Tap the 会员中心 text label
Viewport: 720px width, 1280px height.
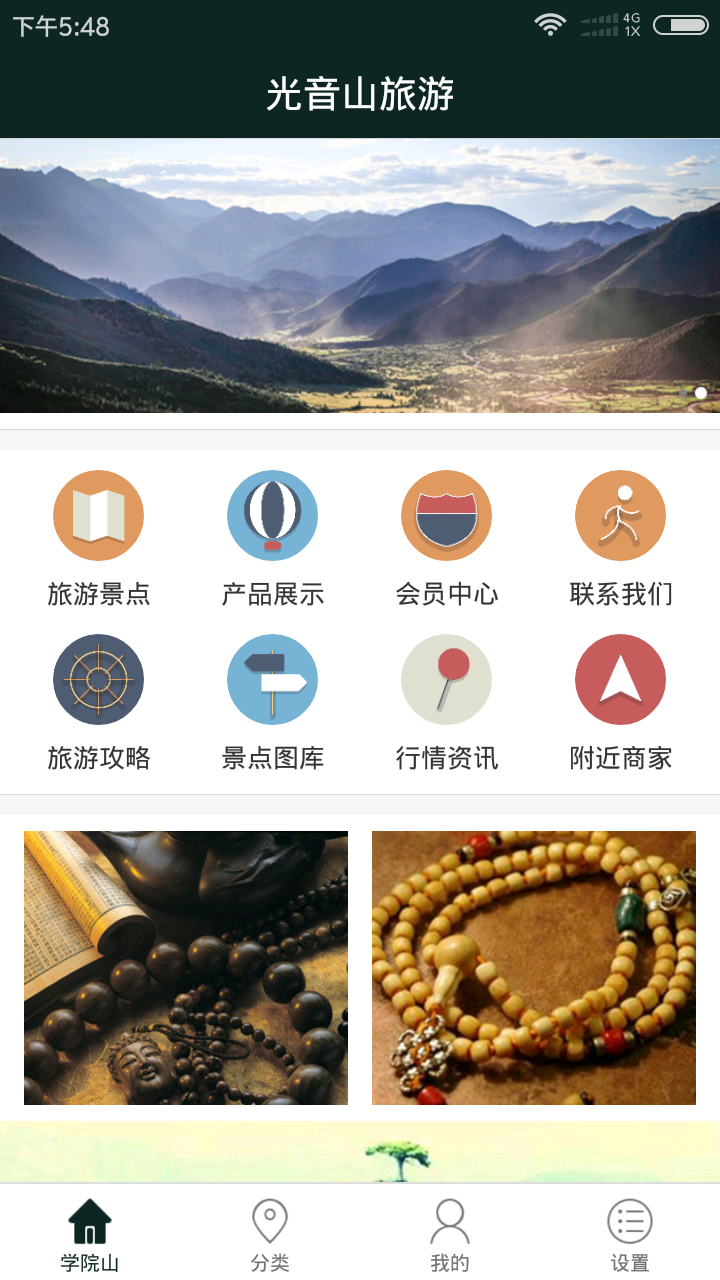click(x=446, y=592)
